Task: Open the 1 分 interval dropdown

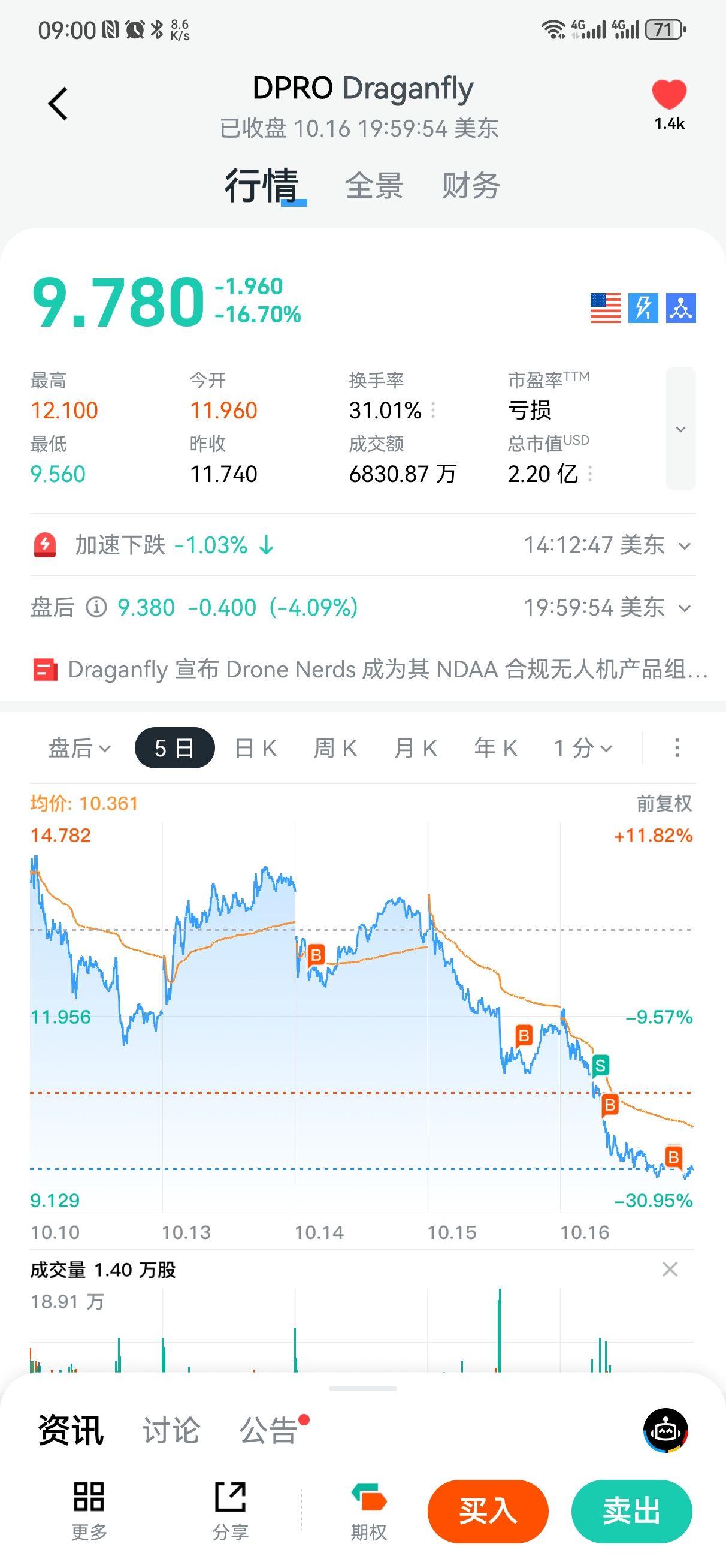Action: point(582,748)
